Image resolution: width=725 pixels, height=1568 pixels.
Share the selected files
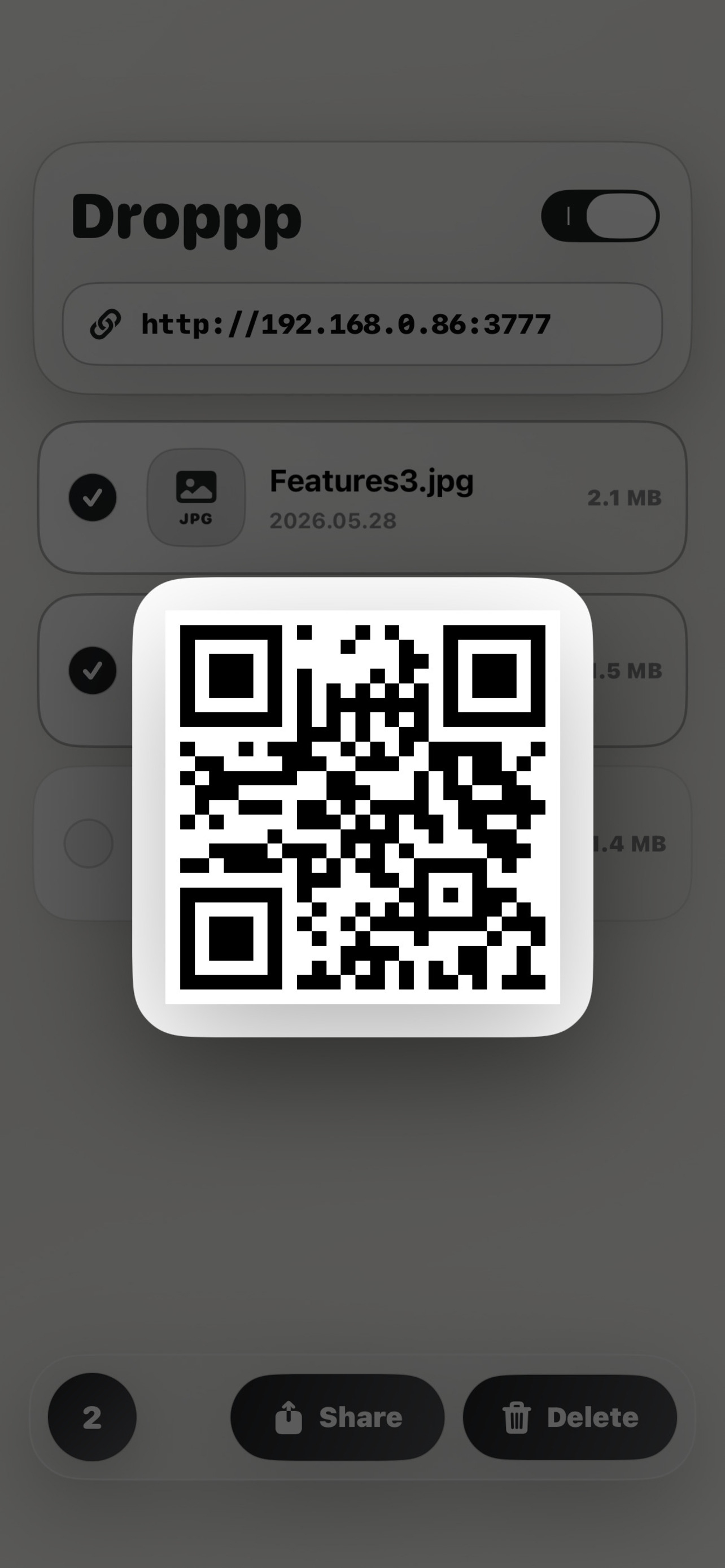(x=337, y=1417)
